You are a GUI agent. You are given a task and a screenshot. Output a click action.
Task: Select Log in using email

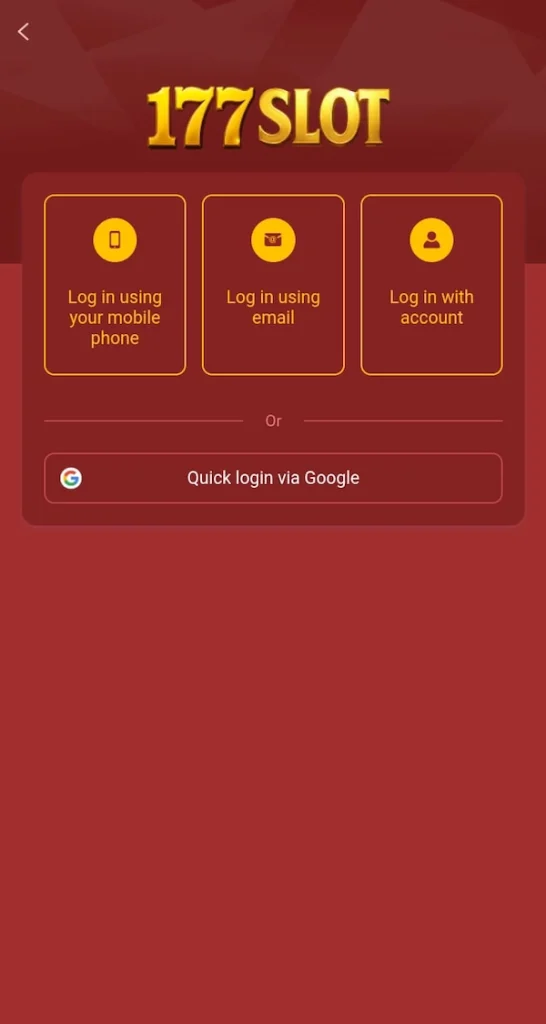[x=273, y=285]
